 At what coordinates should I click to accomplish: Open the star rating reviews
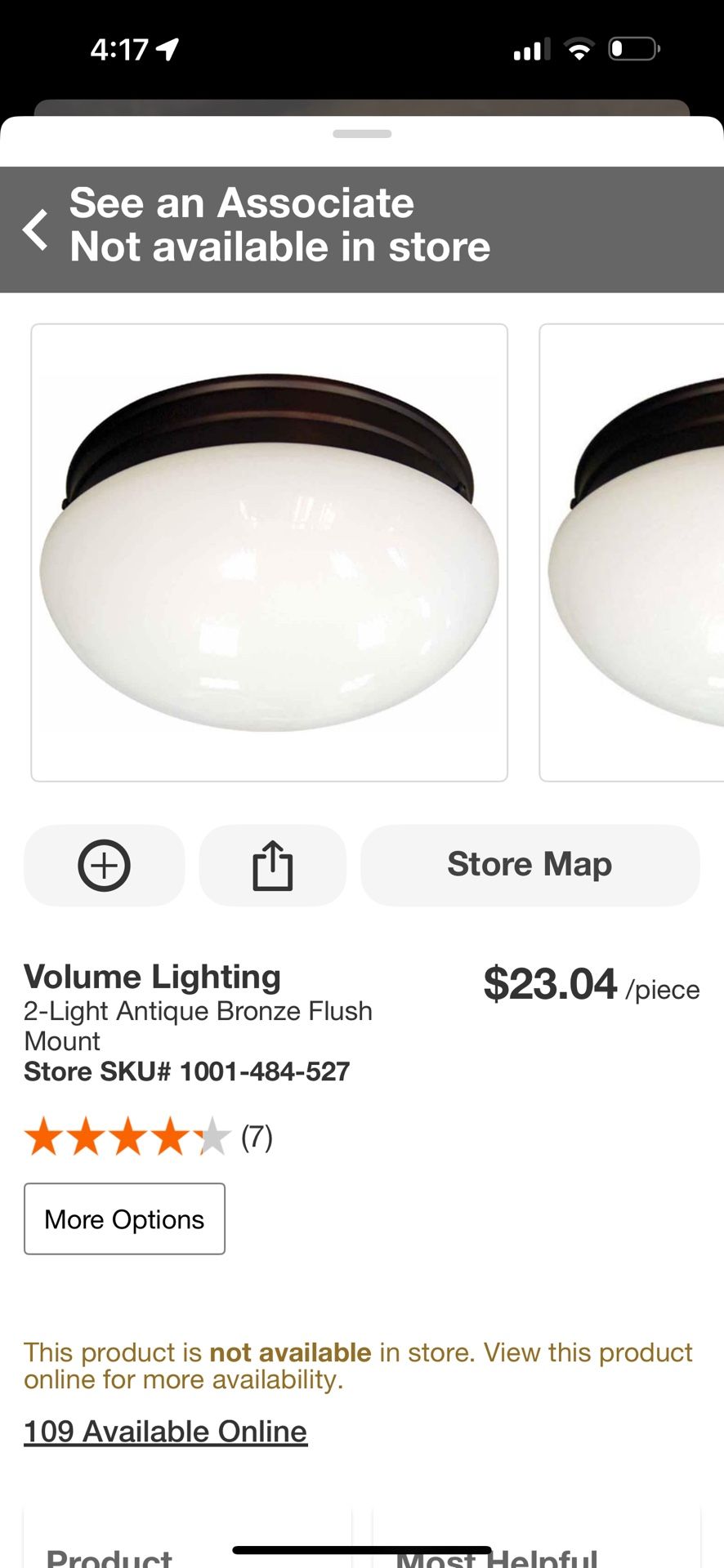(148, 1137)
